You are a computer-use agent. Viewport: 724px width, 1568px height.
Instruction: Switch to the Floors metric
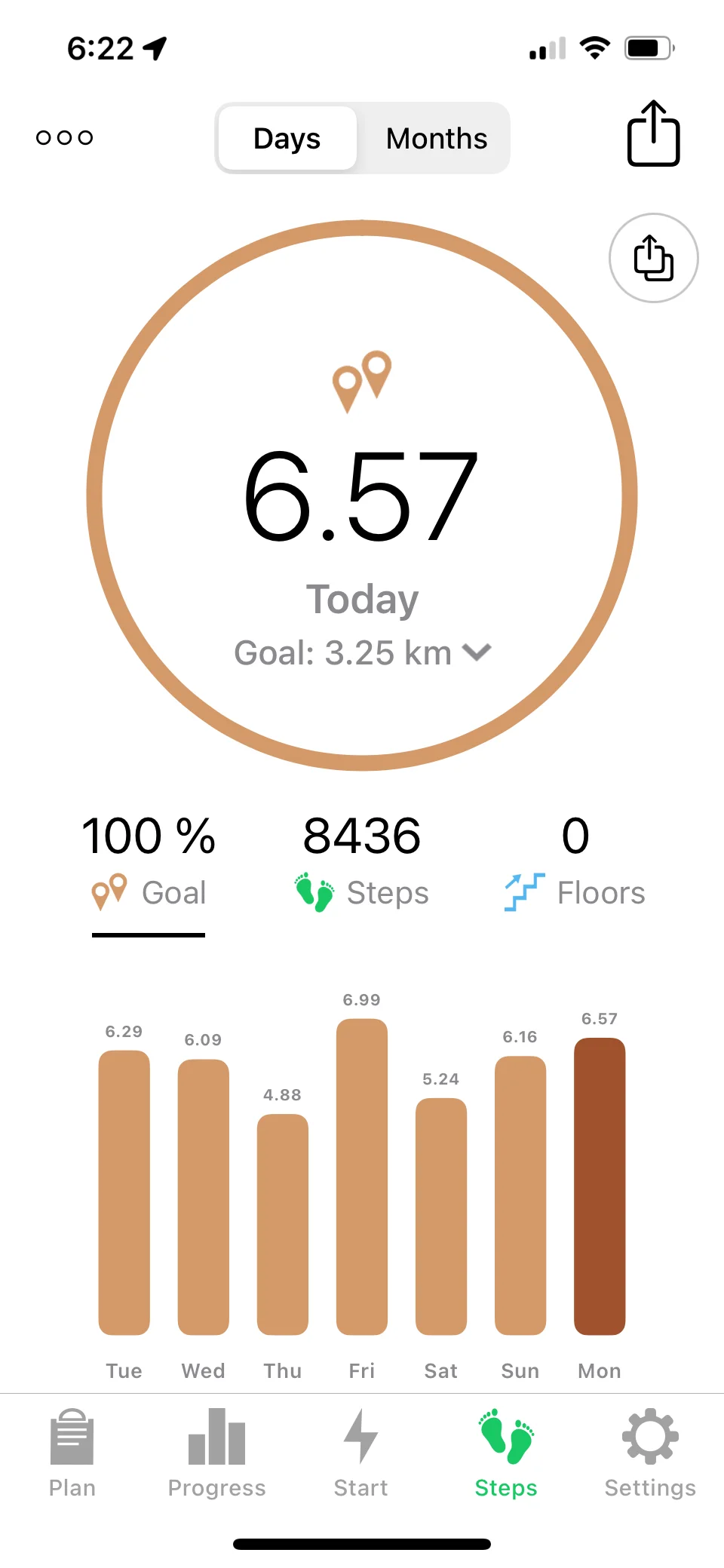pyautogui.click(x=575, y=862)
